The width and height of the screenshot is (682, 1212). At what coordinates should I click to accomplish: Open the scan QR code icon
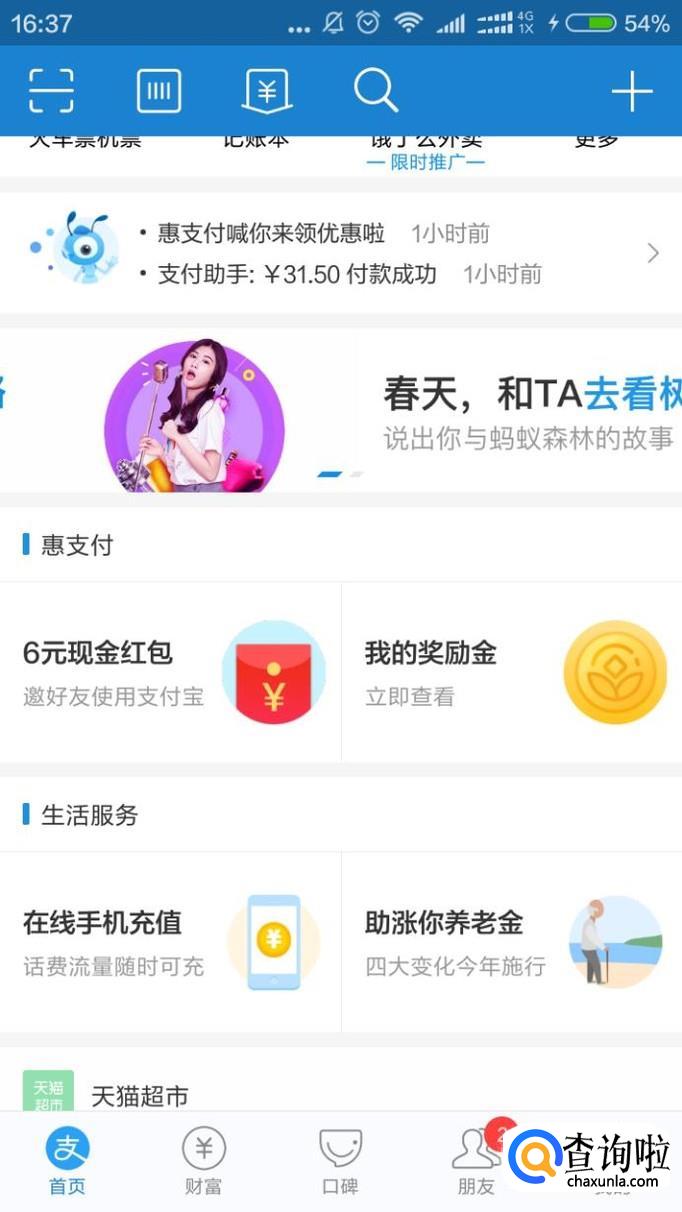click(x=51, y=91)
